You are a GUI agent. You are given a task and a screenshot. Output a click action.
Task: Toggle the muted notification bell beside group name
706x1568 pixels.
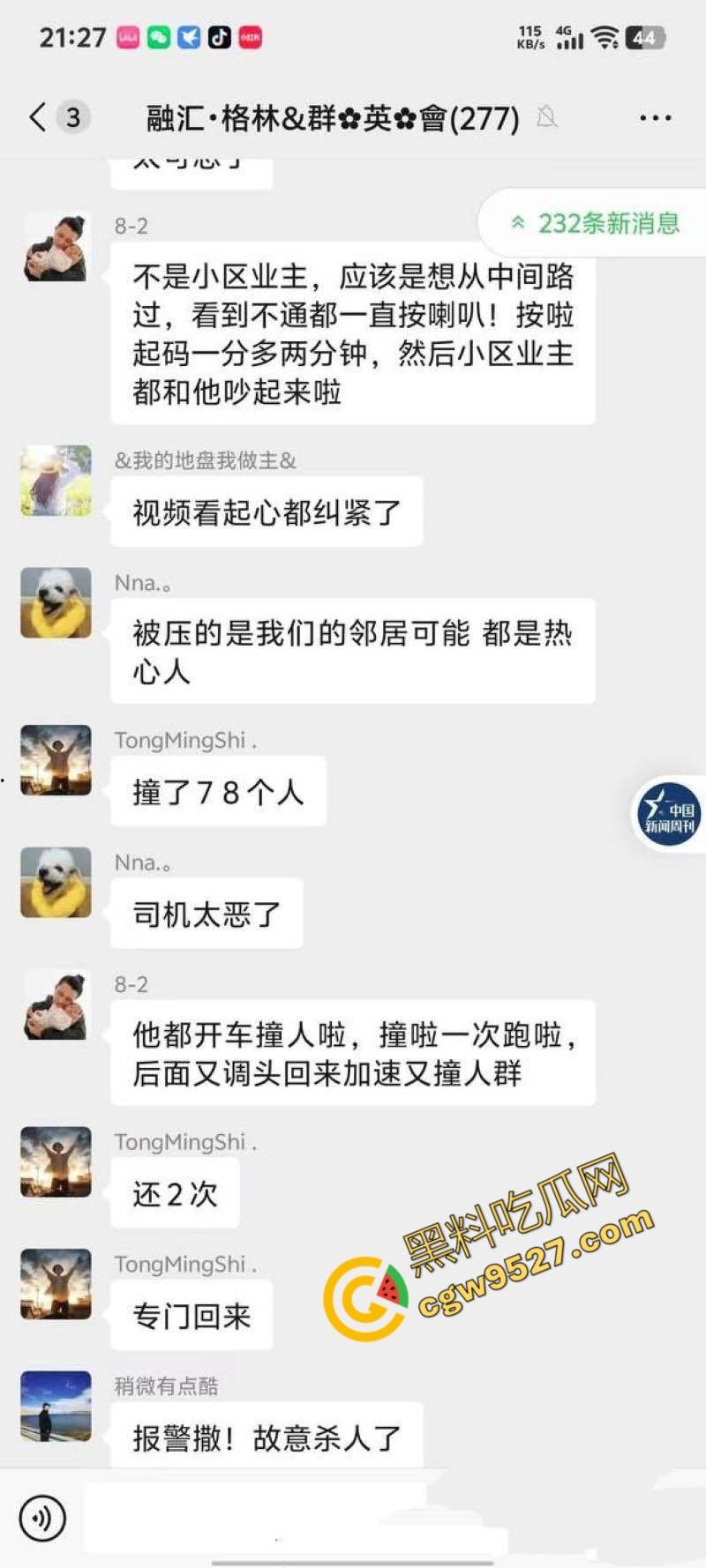coord(549,116)
